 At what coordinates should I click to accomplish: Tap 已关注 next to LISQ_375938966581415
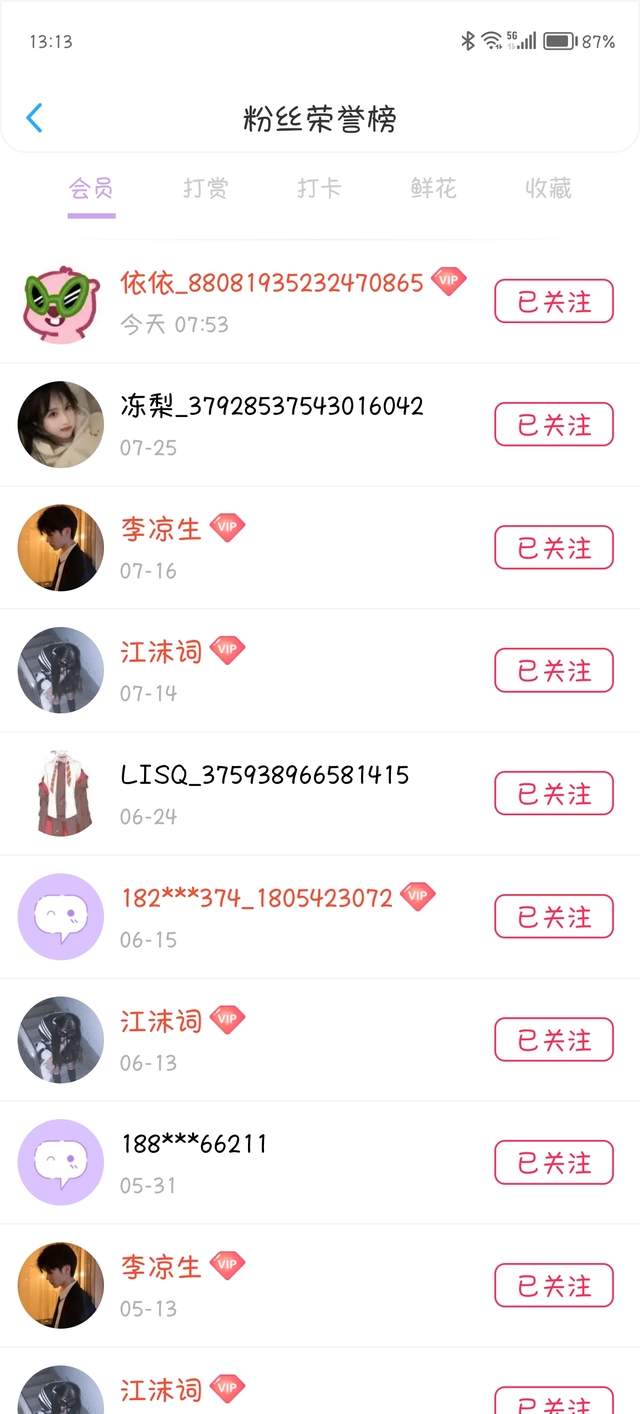pos(554,794)
